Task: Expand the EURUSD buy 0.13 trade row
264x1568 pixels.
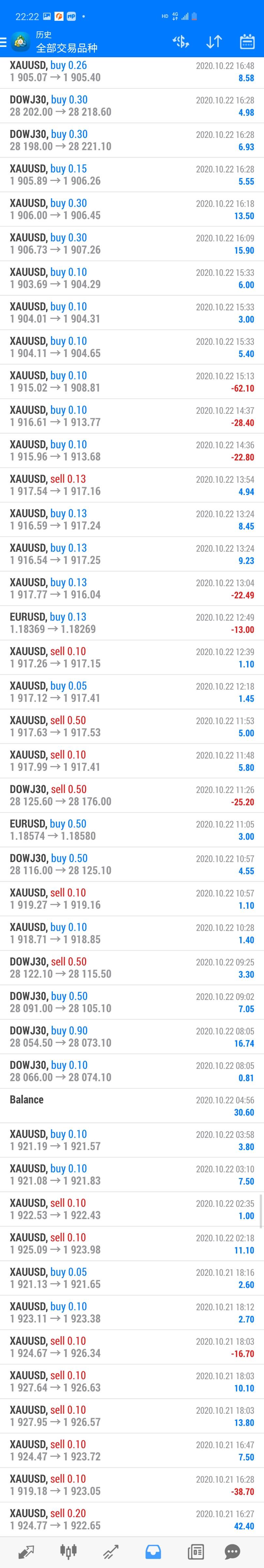Action: pos(132,623)
